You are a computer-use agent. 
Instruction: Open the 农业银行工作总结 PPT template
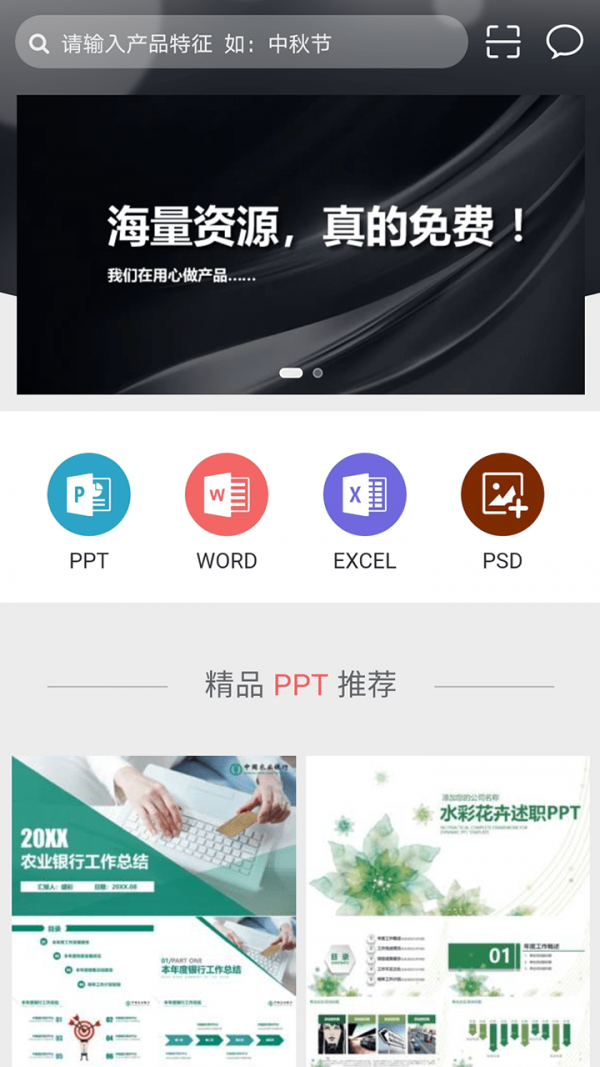[154, 910]
